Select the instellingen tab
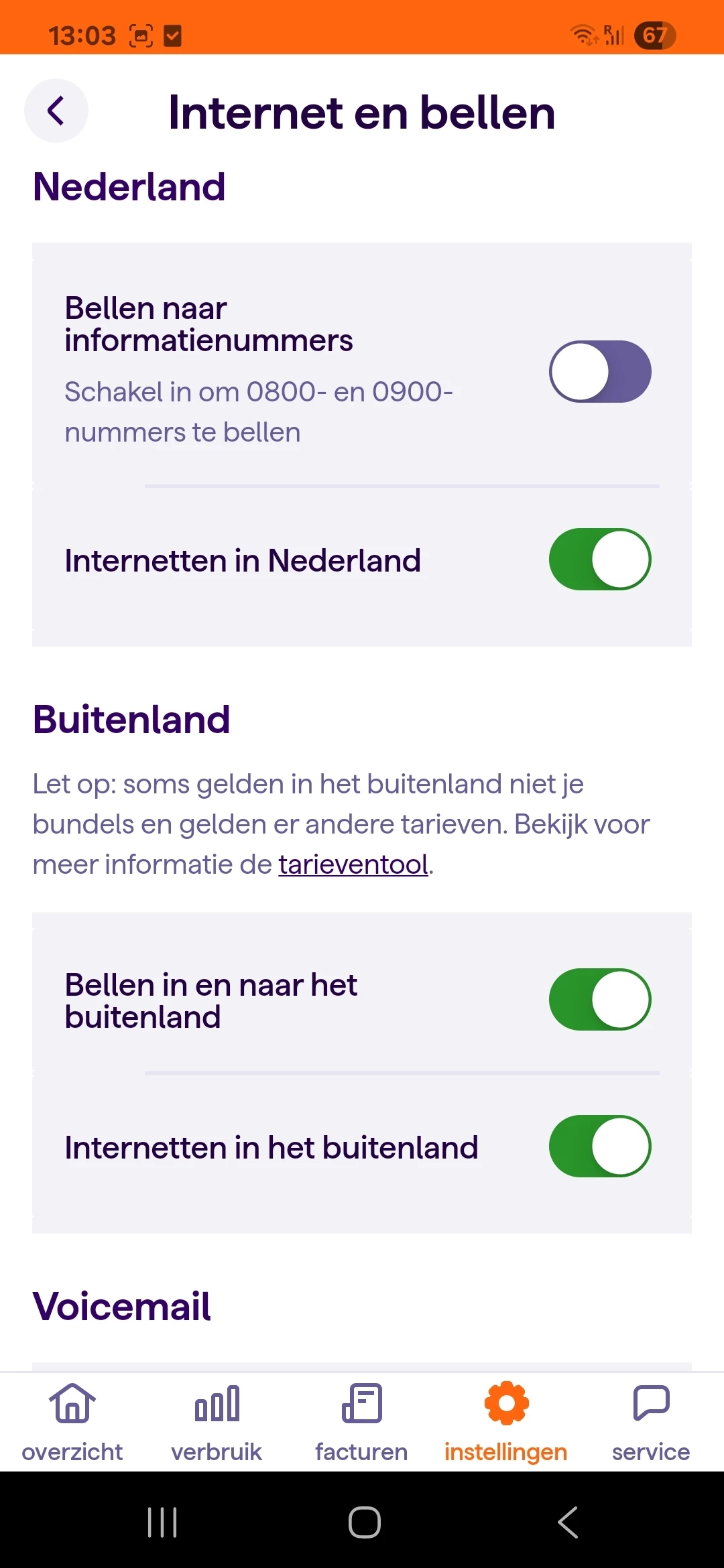 [x=506, y=1422]
